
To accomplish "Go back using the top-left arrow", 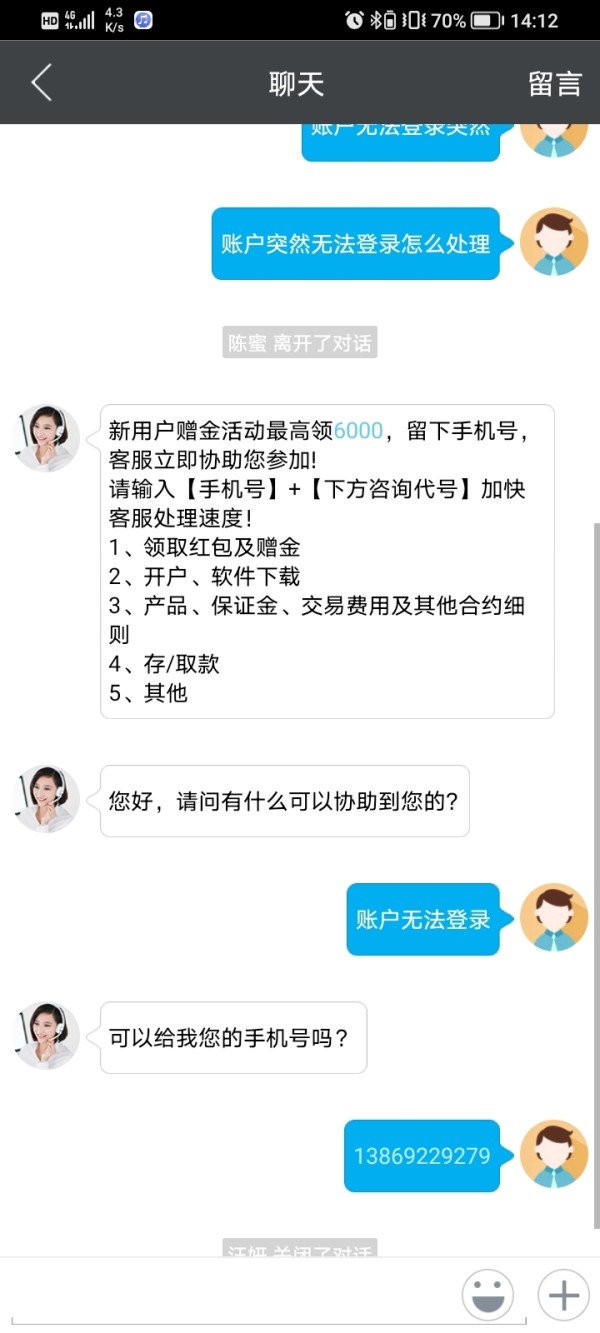I will point(41,83).
